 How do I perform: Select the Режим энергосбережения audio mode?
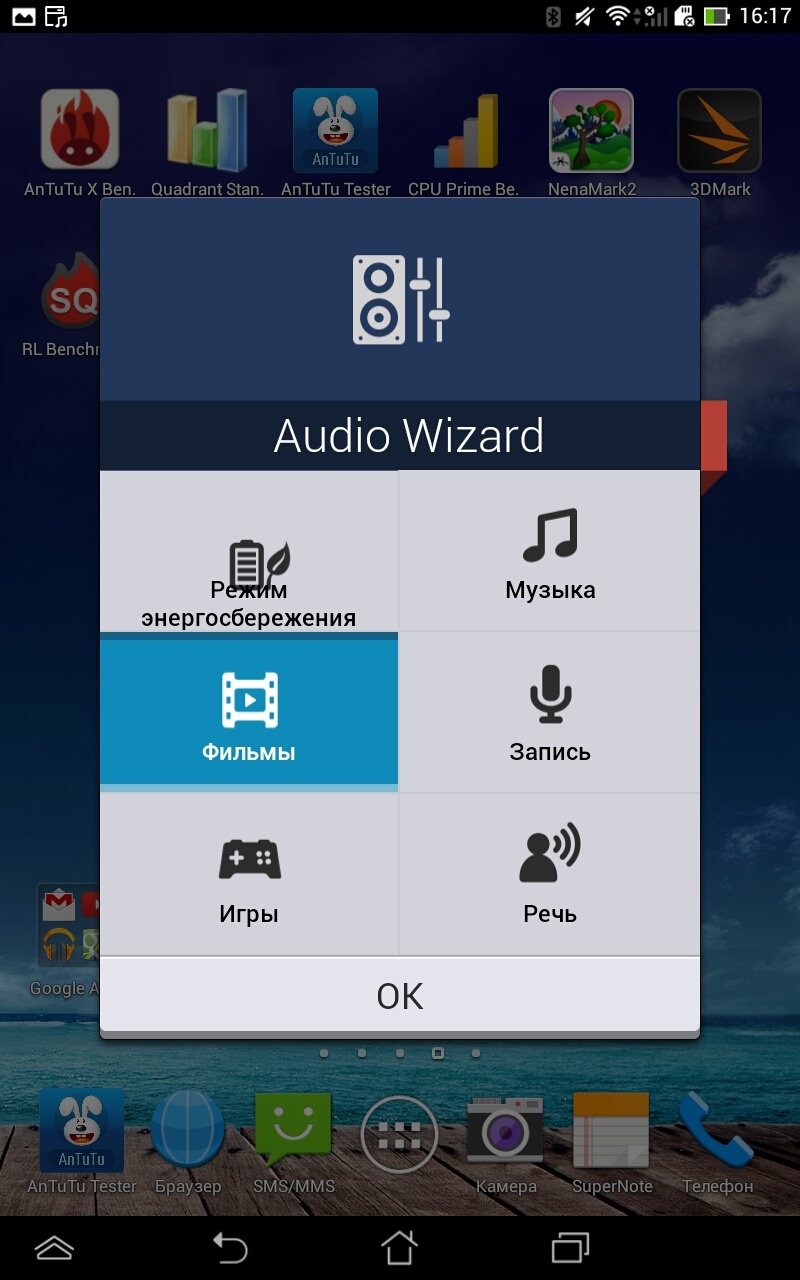[249, 552]
